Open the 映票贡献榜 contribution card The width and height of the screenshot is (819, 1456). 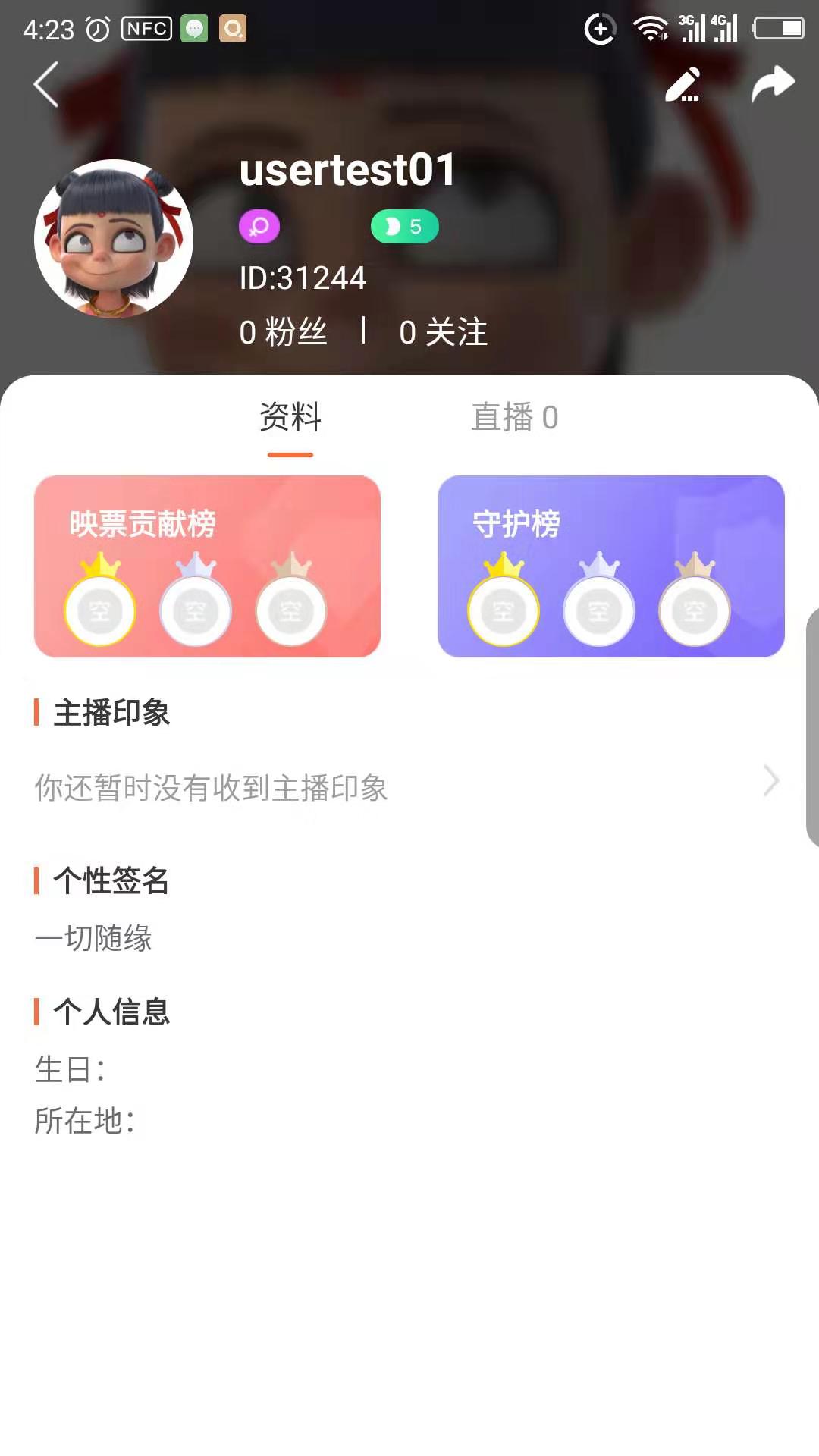tap(208, 567)
